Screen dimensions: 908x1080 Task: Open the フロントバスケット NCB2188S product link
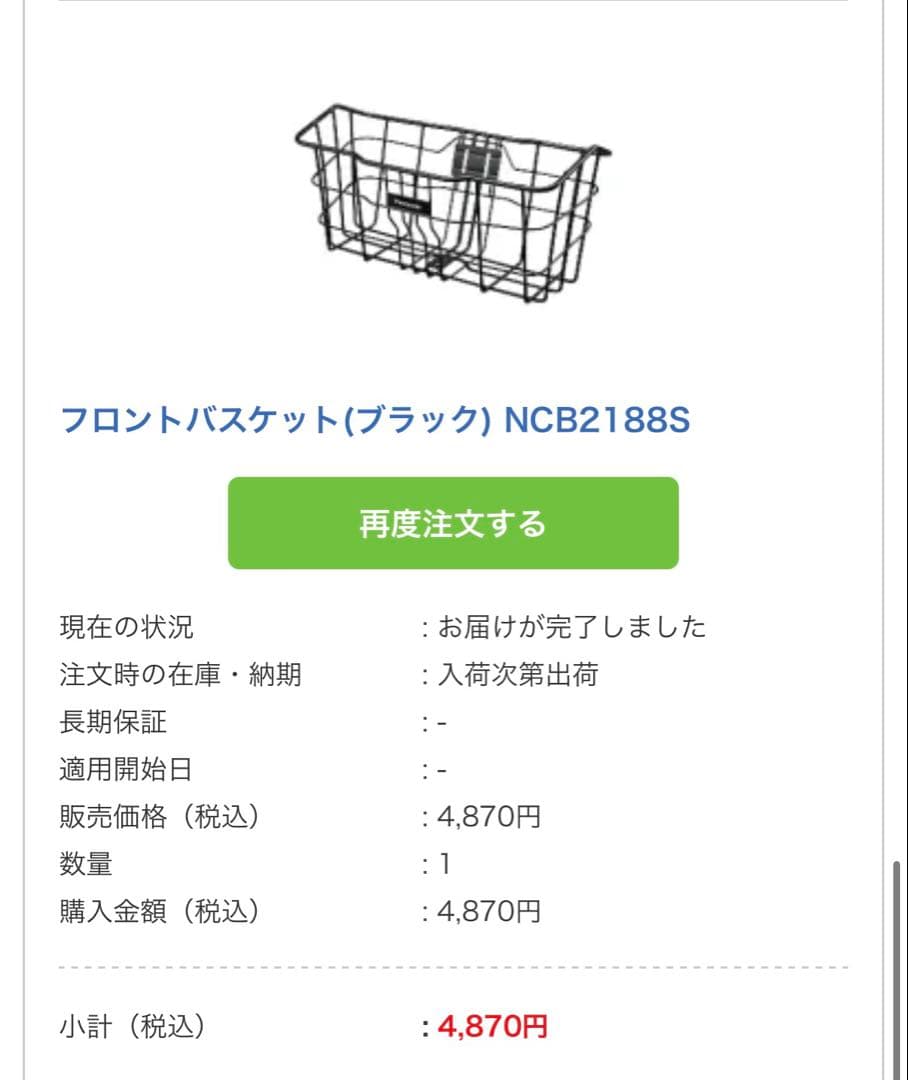click(x=375, y=421)
